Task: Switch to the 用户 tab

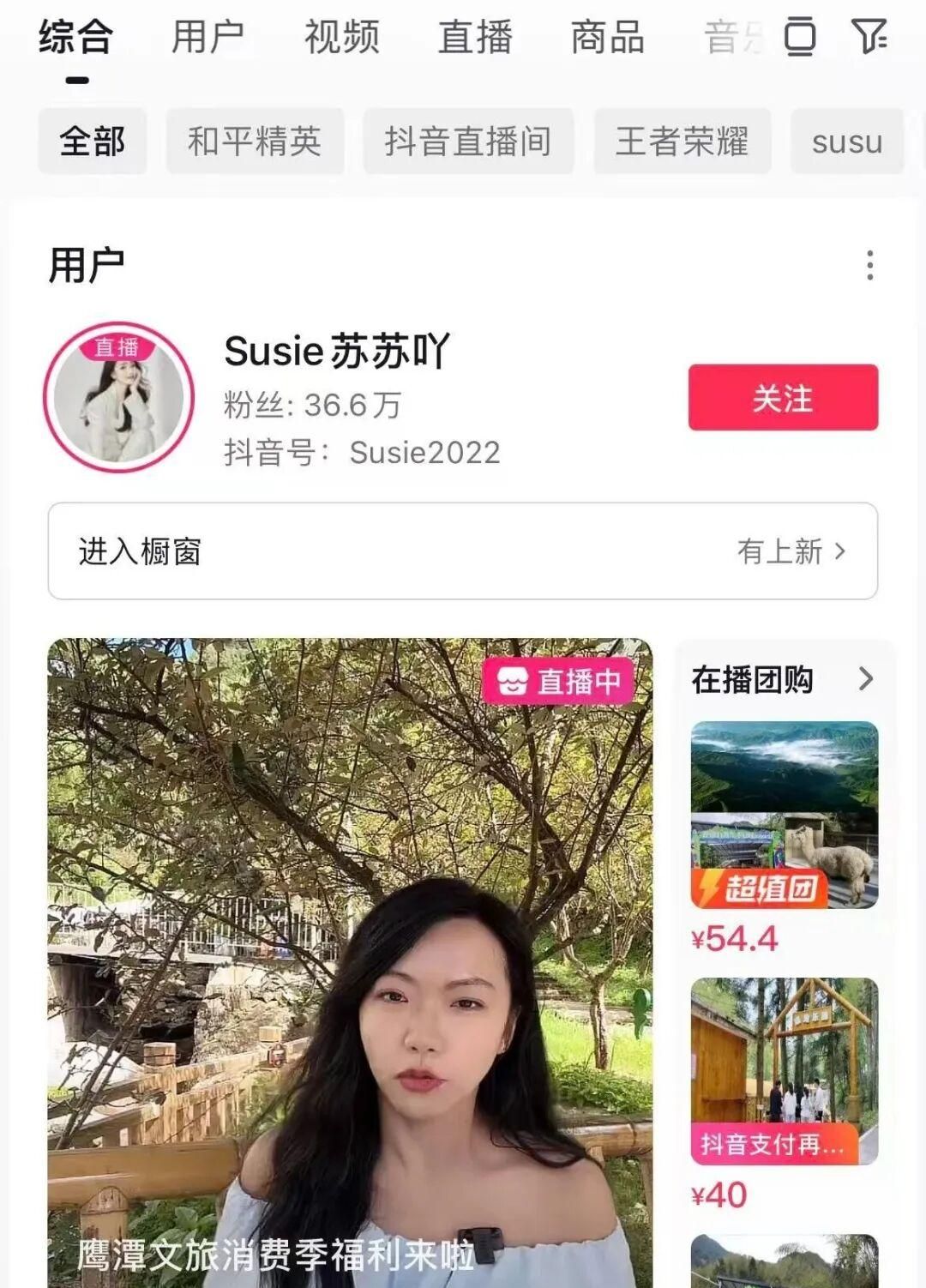Action: [x=207, y=38]
